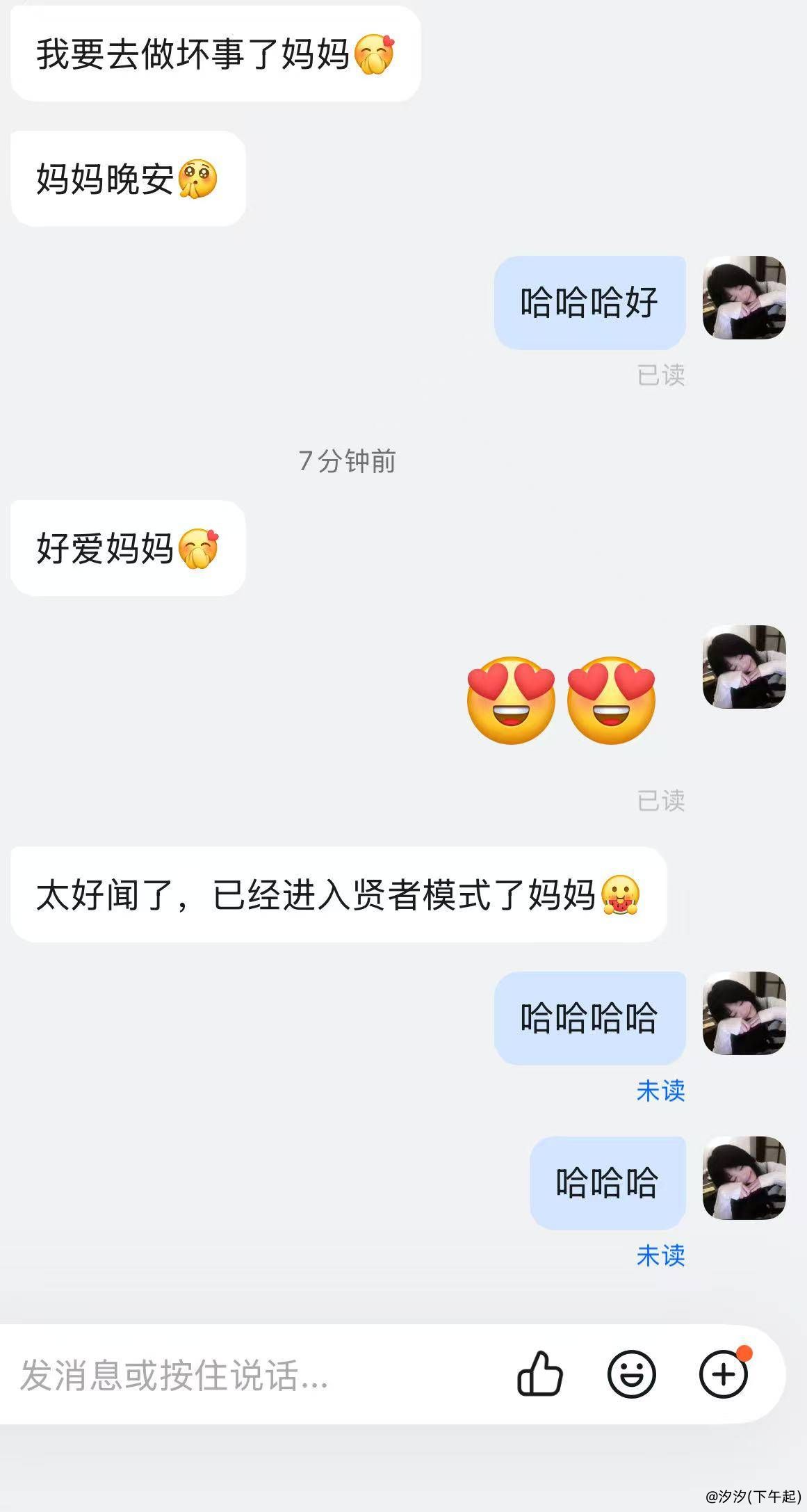Open the emoji picker
Image resolution: width=807 pixels, height=1512 pixels.
[631, 1374]
